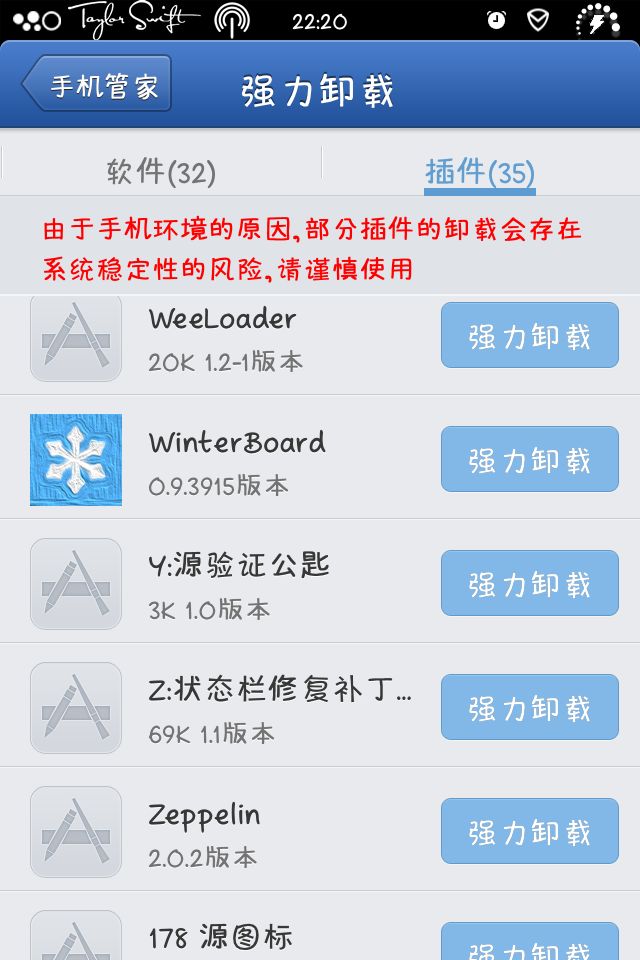Tap 强力卸载 for Y:源验证公匙
640x960 pixels.
click(529, 584)
